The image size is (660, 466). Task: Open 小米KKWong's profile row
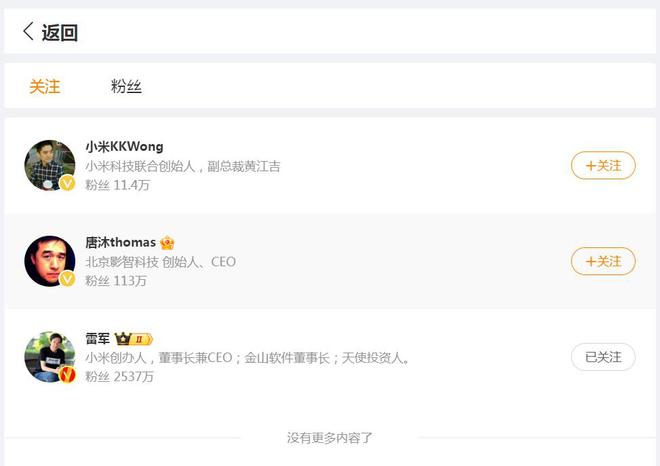click(x=300, y=165)
